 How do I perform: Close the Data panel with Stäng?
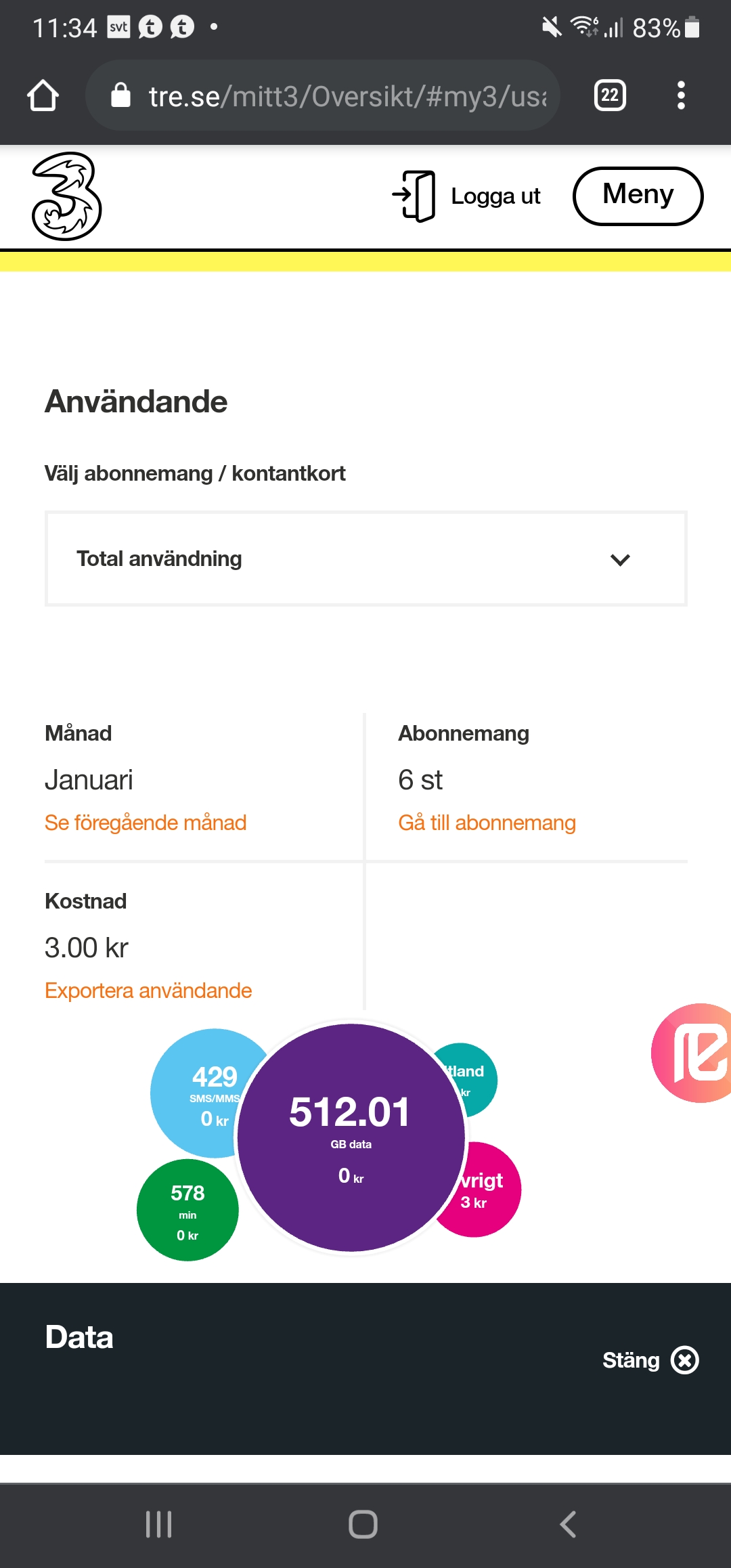(650, 1360)
